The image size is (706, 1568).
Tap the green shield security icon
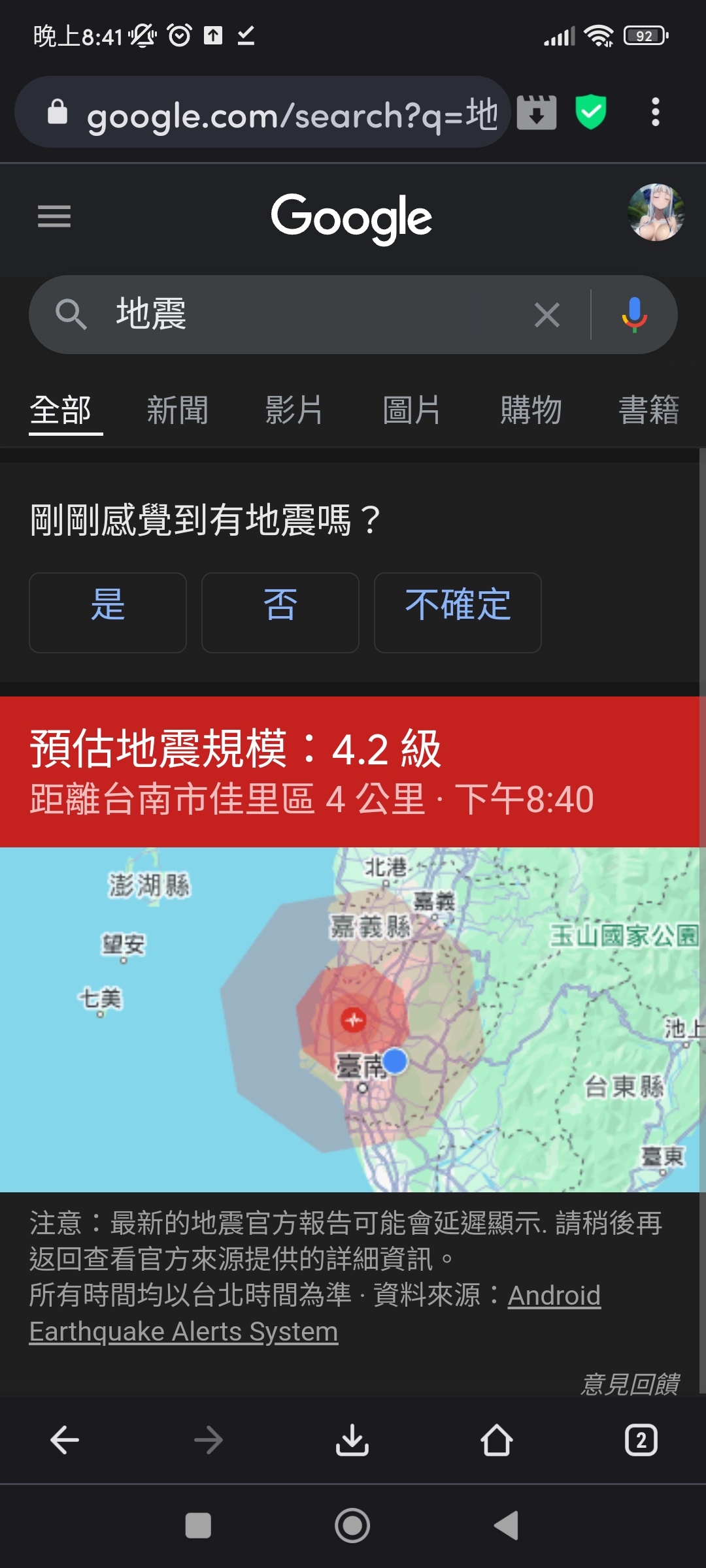(591, 112)
